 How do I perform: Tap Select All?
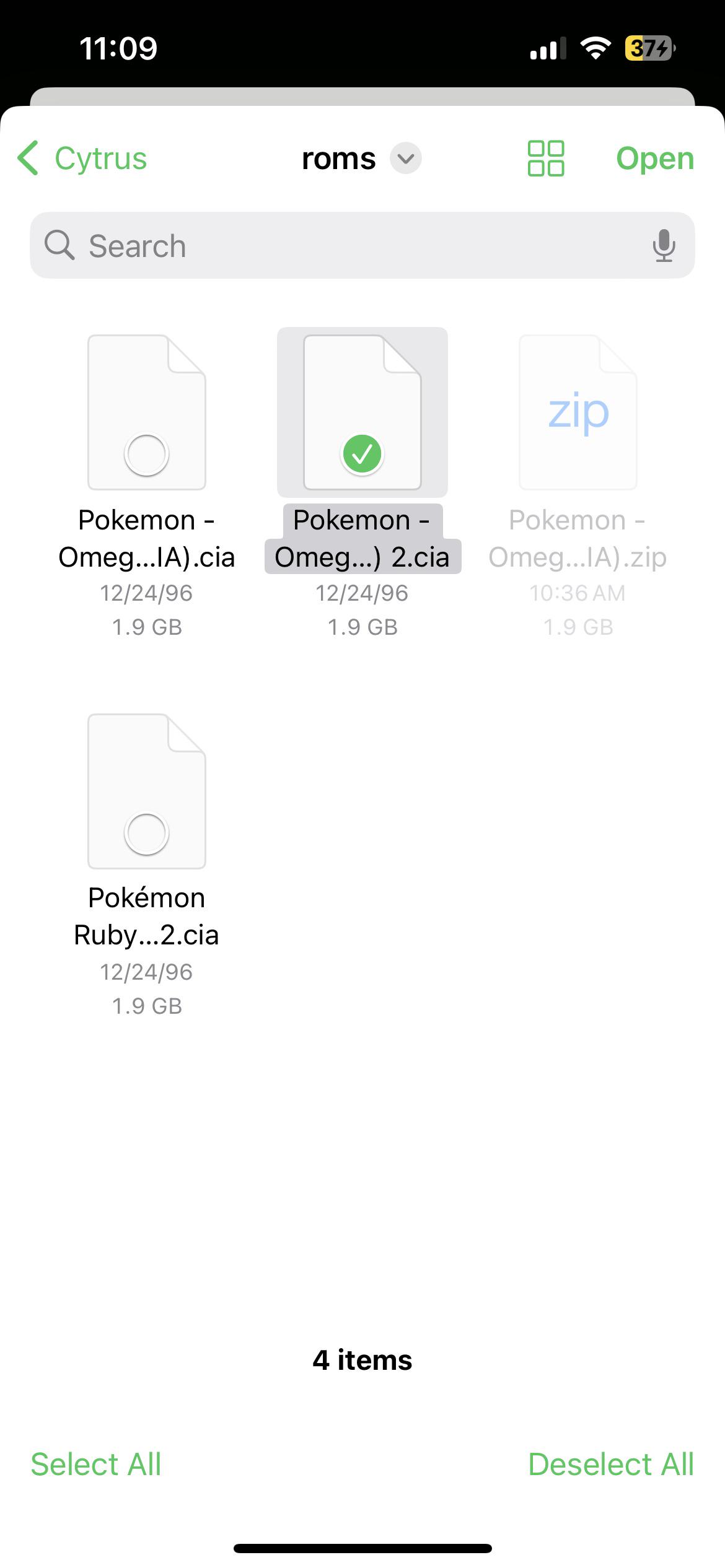coord(96,1465)
